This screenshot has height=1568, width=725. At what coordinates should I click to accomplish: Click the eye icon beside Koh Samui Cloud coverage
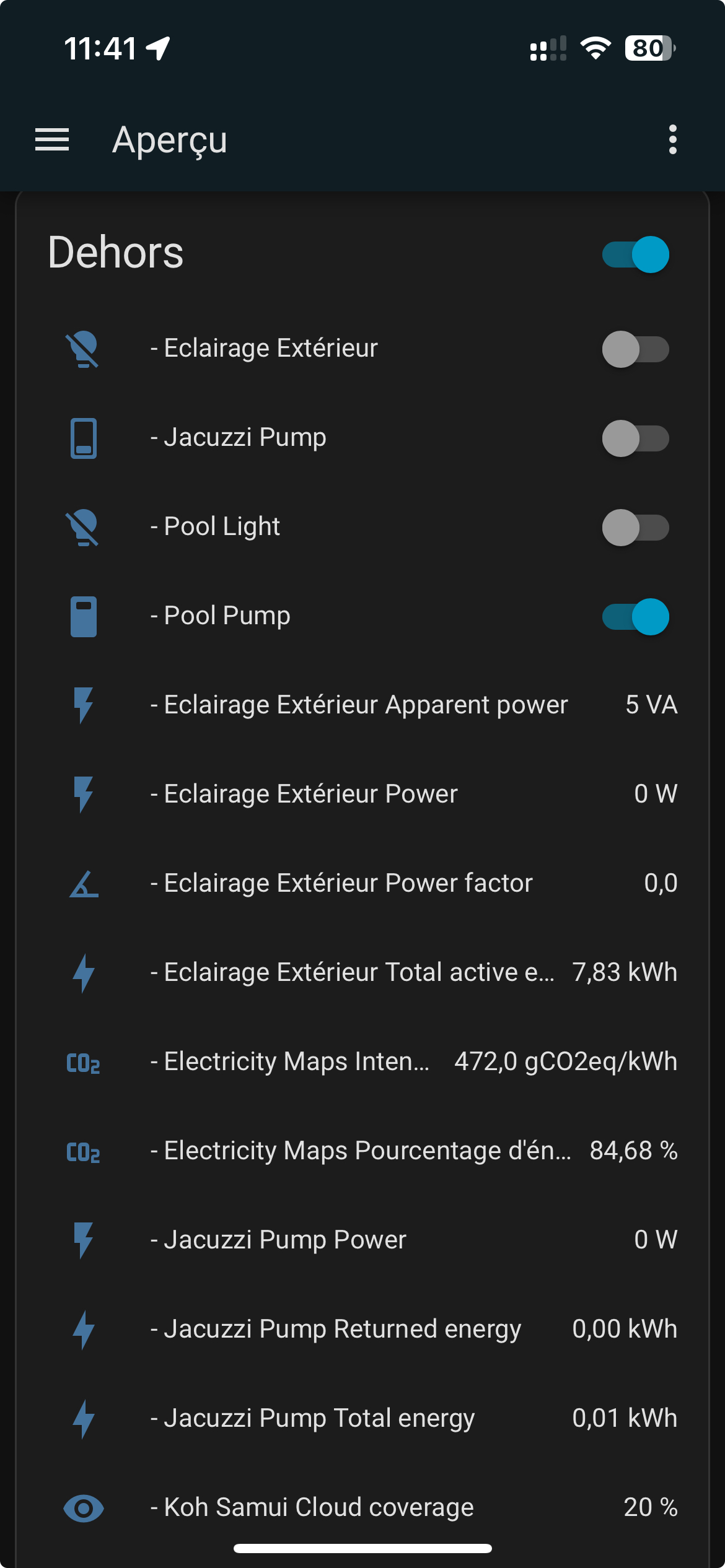82,1507
